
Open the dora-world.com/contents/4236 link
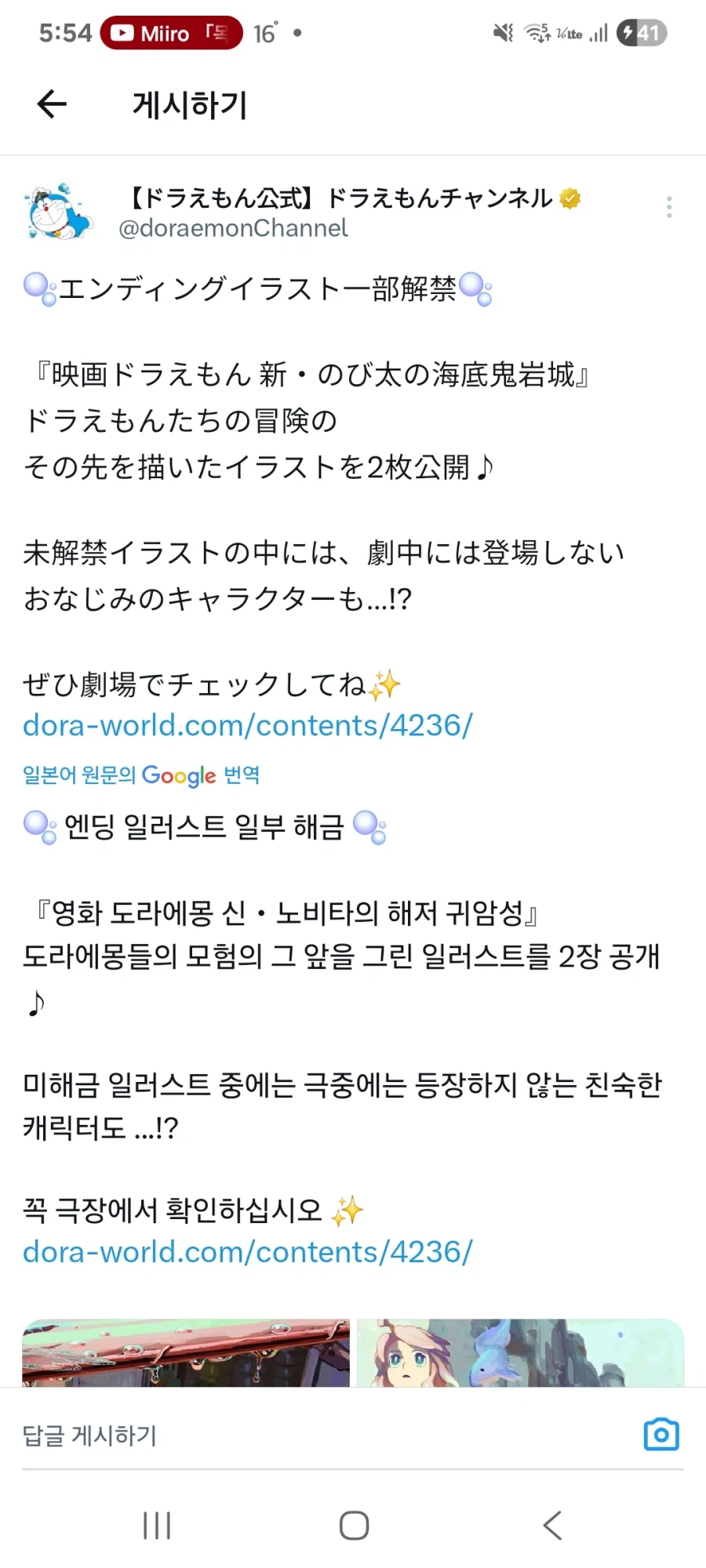247,725
